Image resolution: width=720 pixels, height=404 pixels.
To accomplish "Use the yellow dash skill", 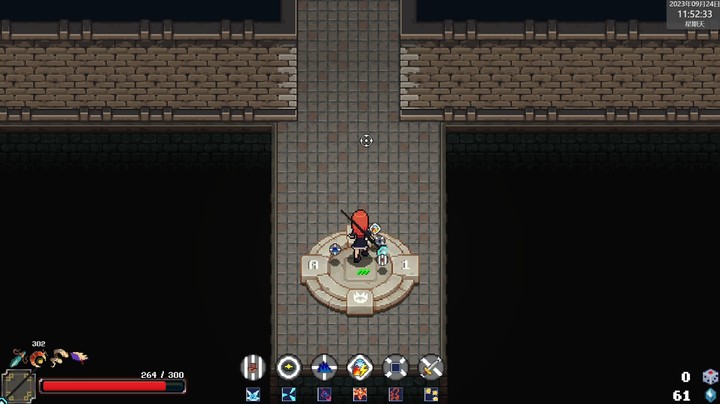I will pyautogui.click(x=289, y=367).
